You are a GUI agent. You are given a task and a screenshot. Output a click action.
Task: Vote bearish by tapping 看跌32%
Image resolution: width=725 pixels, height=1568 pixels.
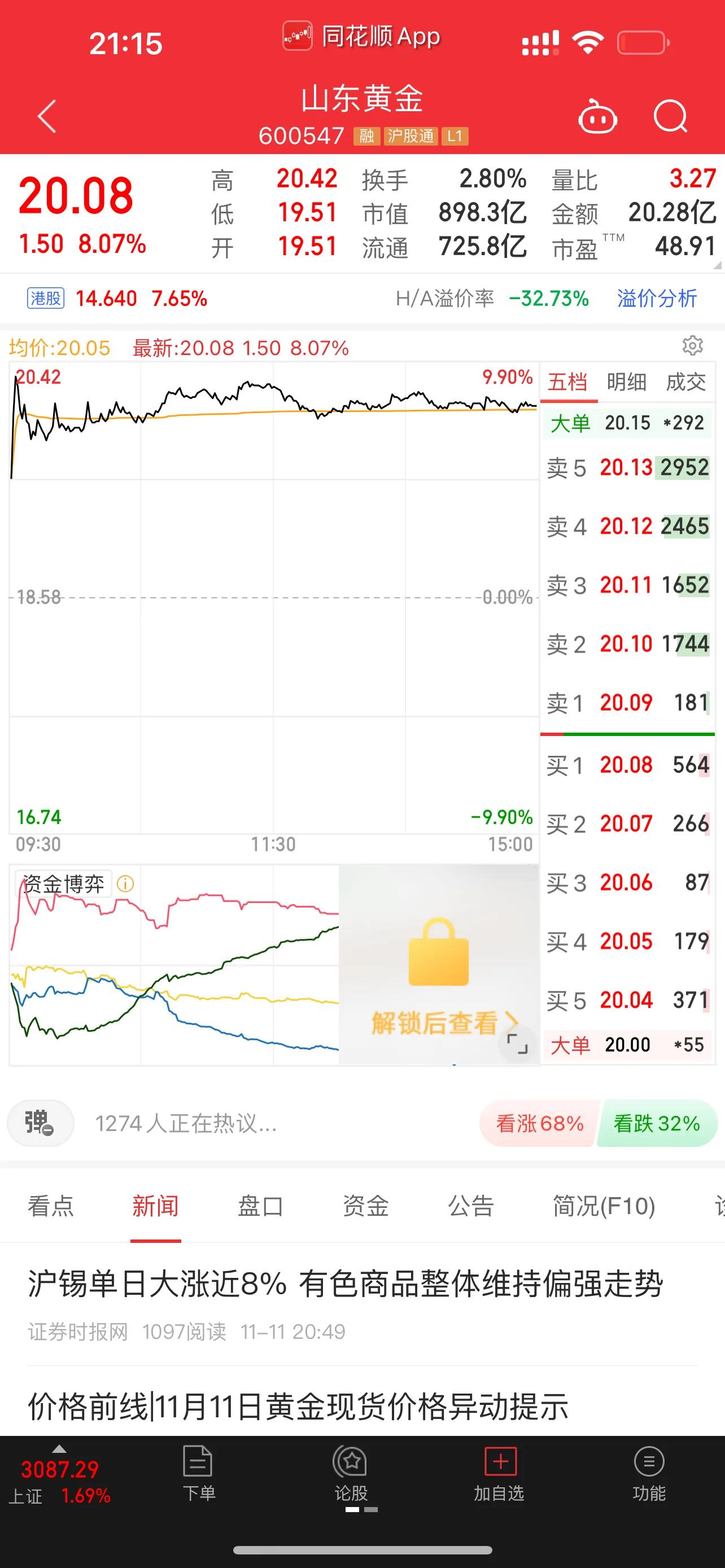(x=657, y=1124)
